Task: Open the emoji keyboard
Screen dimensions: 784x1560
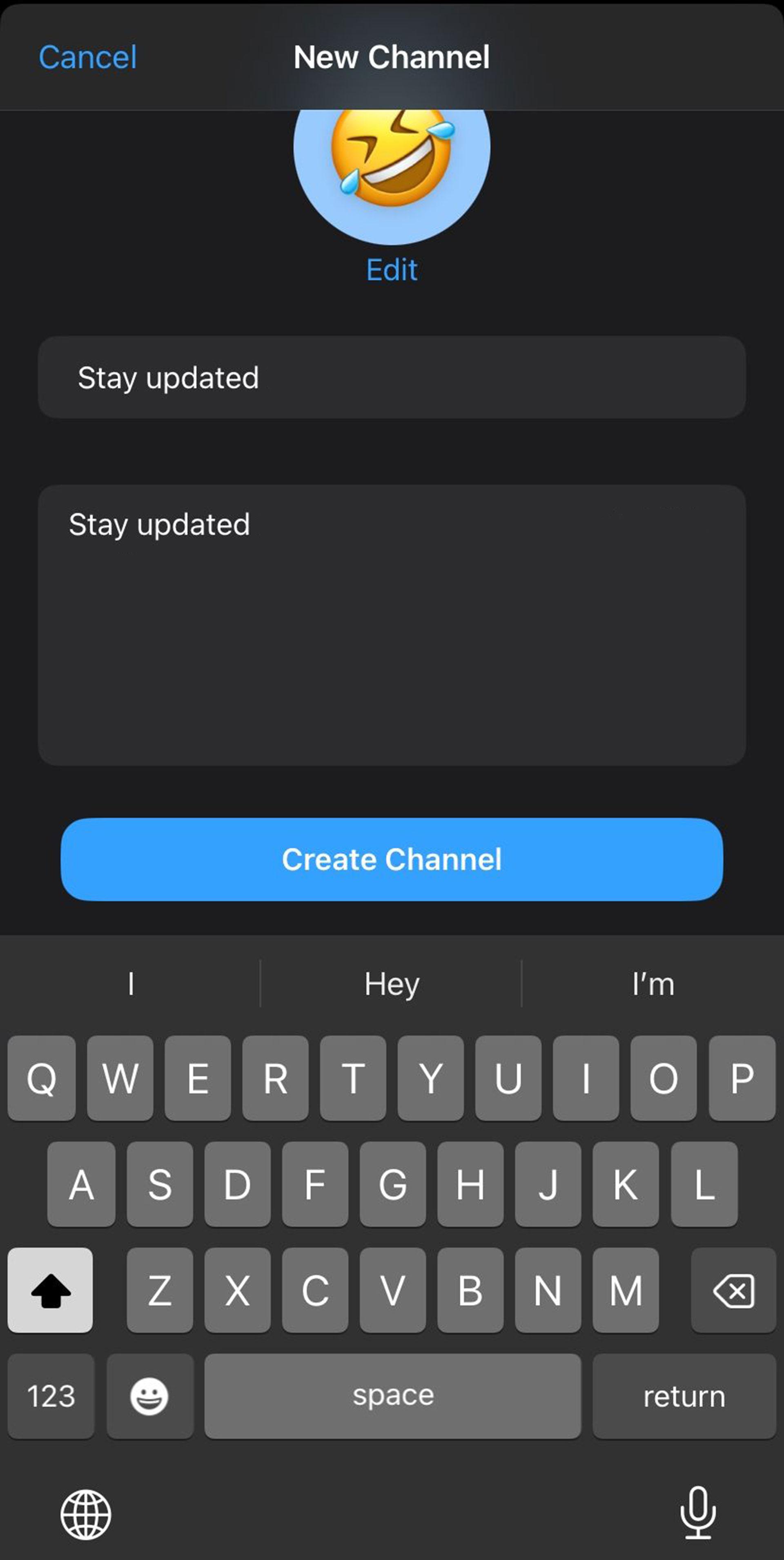Action: pos(149,1396)
